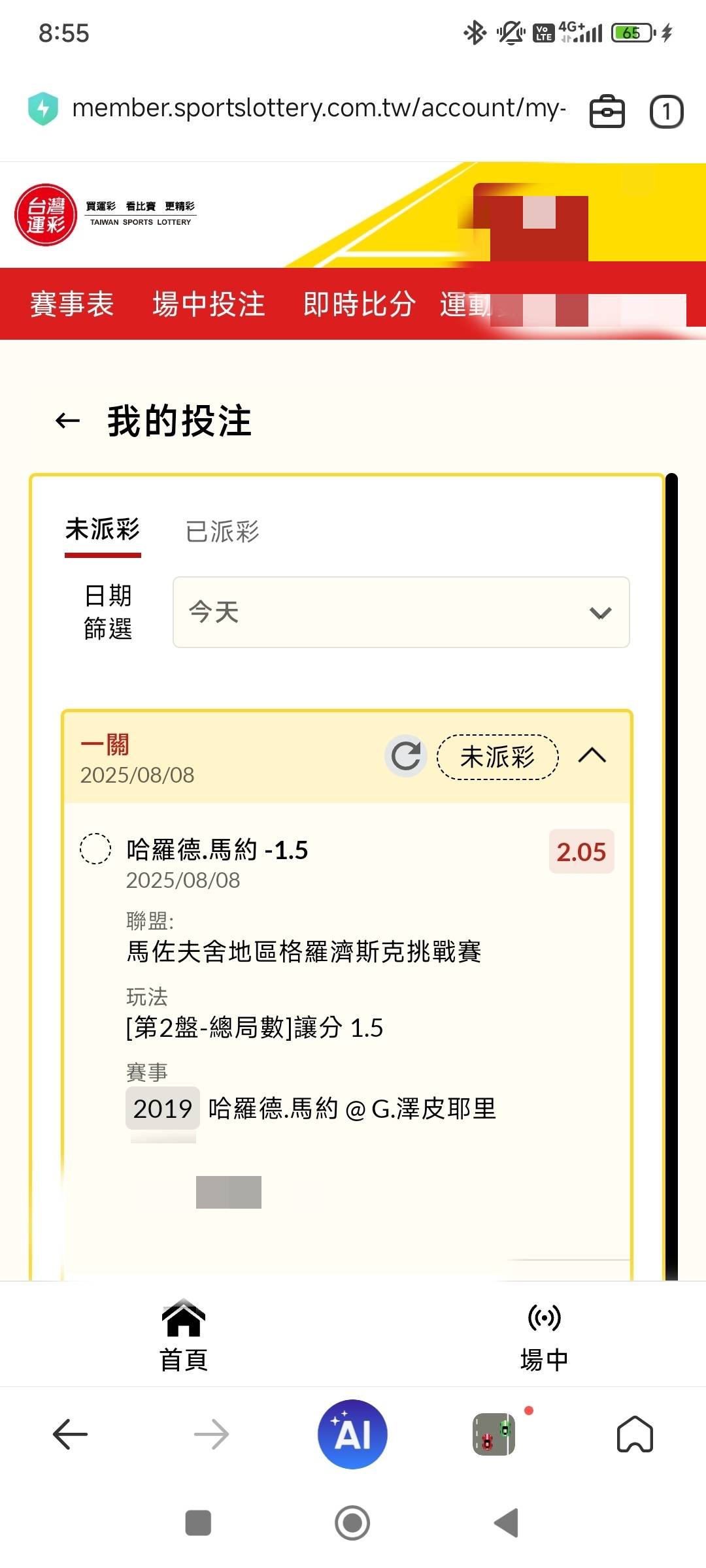Viewport: 706px width, 1568px height.
Task: Open the browser toolbox briefcase icon
Action: 607,111
